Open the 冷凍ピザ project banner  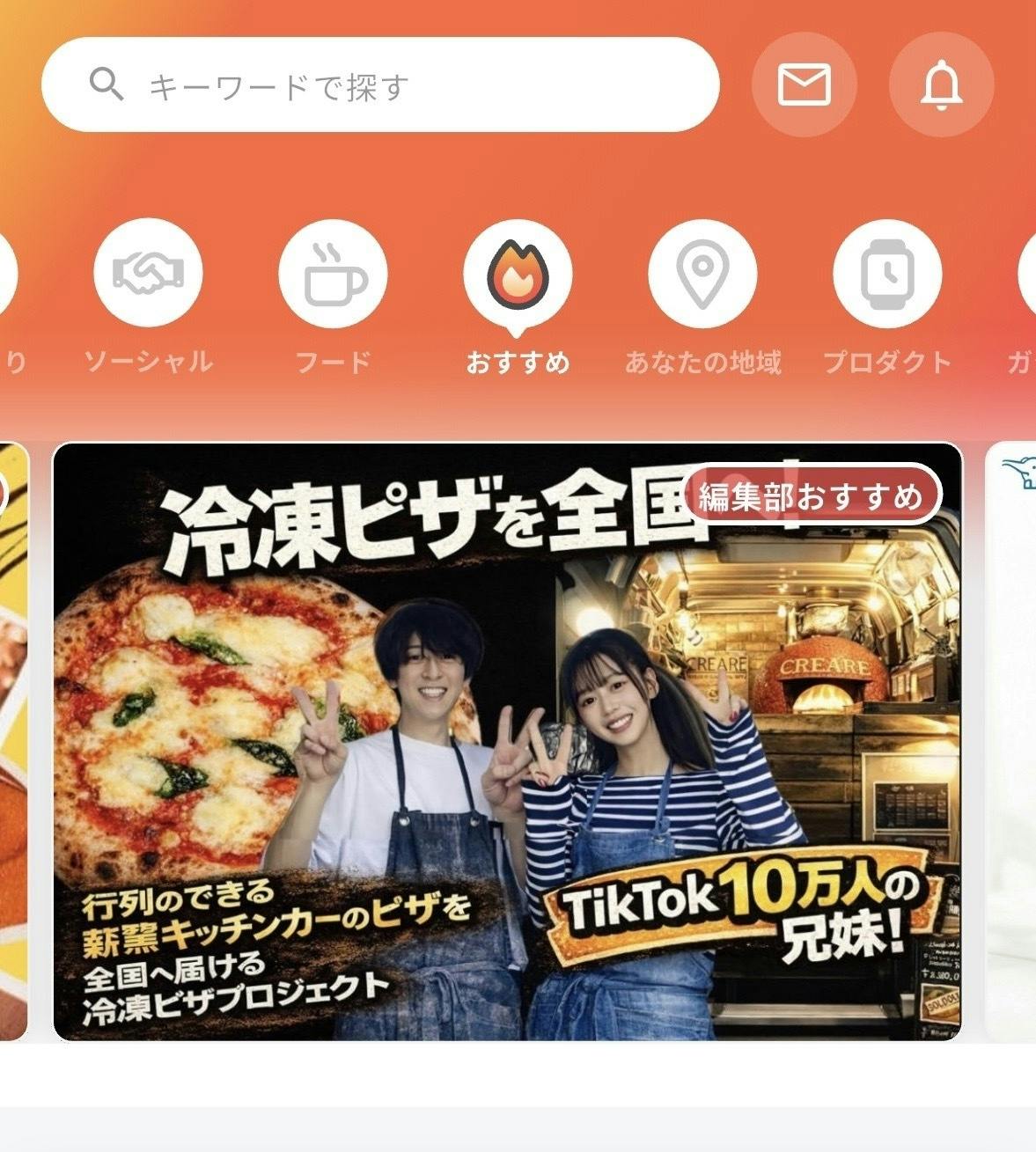(507, 741)
